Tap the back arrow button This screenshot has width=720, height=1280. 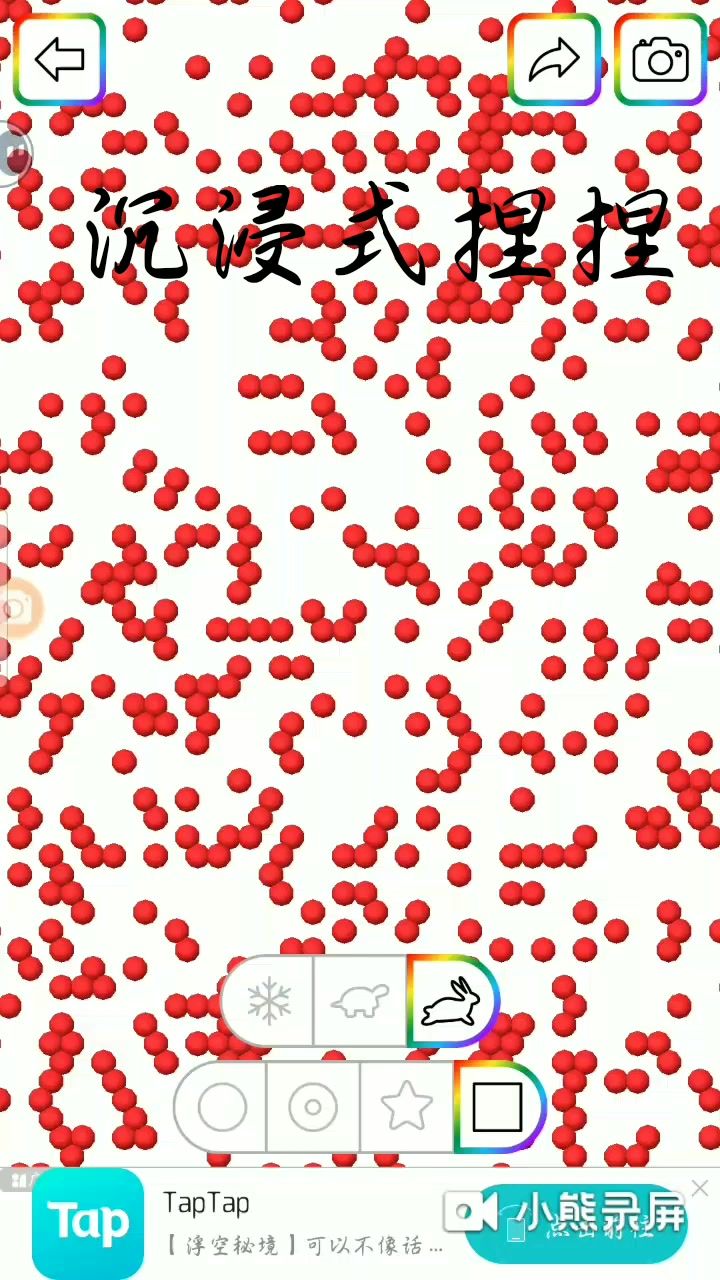59,60
